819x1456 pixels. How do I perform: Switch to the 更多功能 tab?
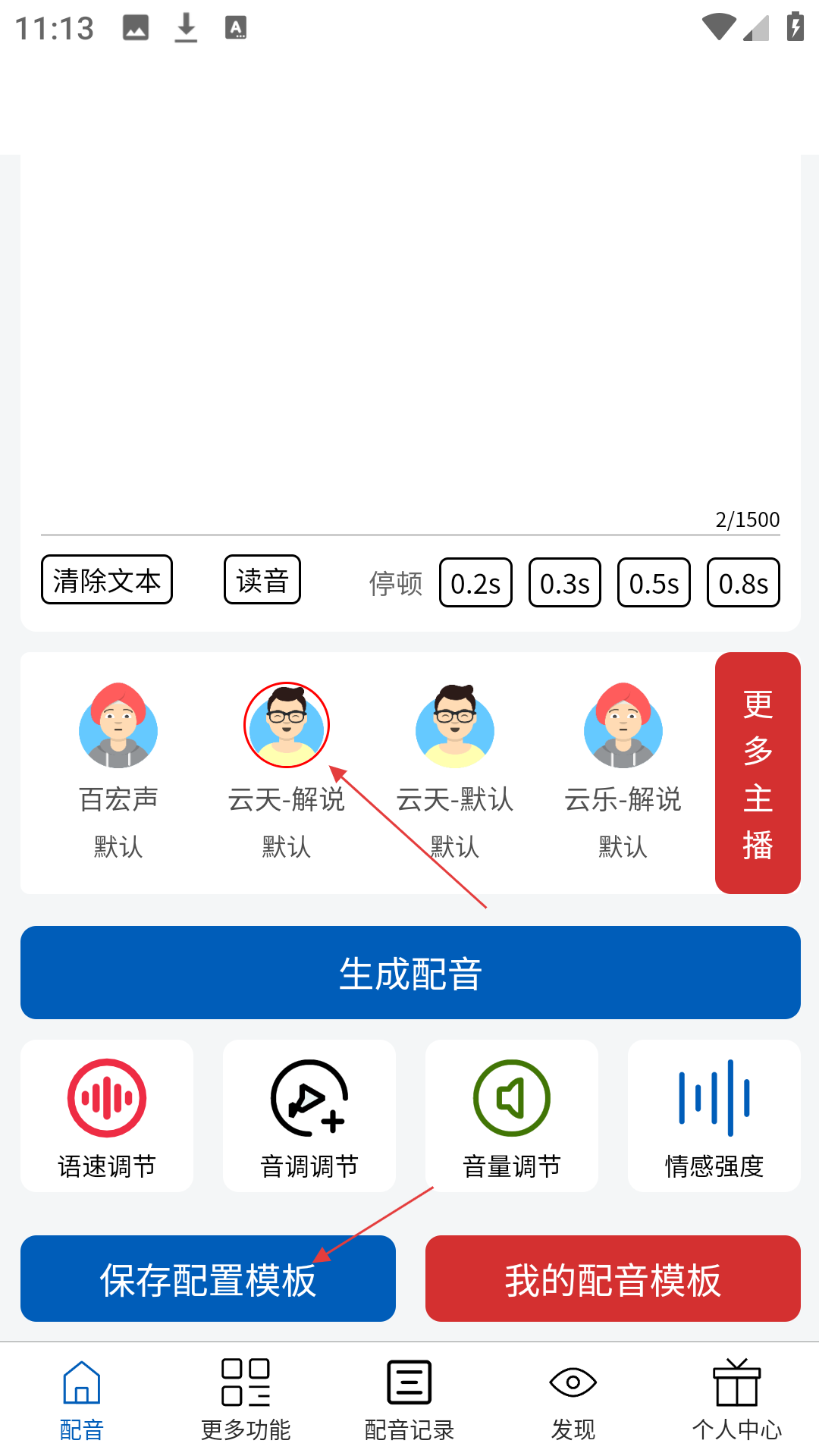click(246, 1400)
